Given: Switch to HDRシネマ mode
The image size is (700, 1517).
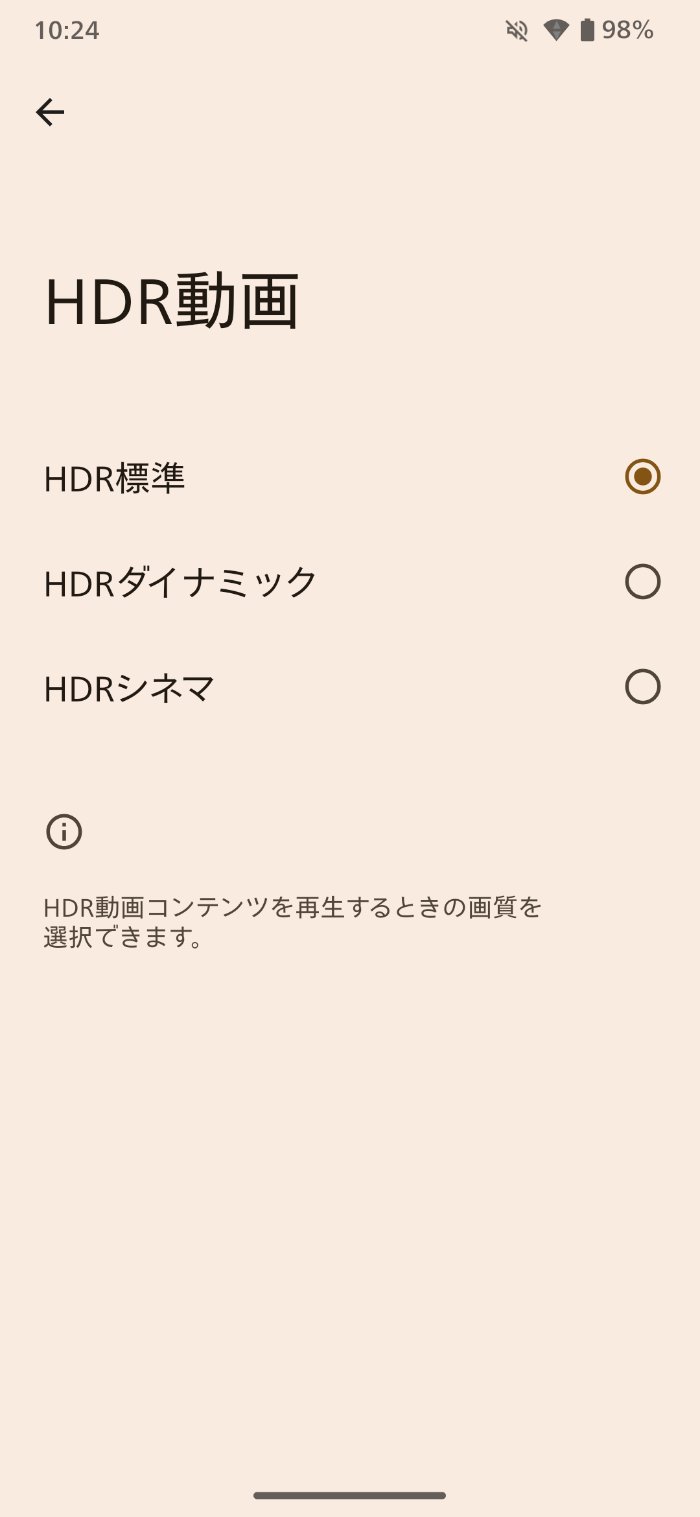Looking at the screenshot, I should (x=642, y=687).
